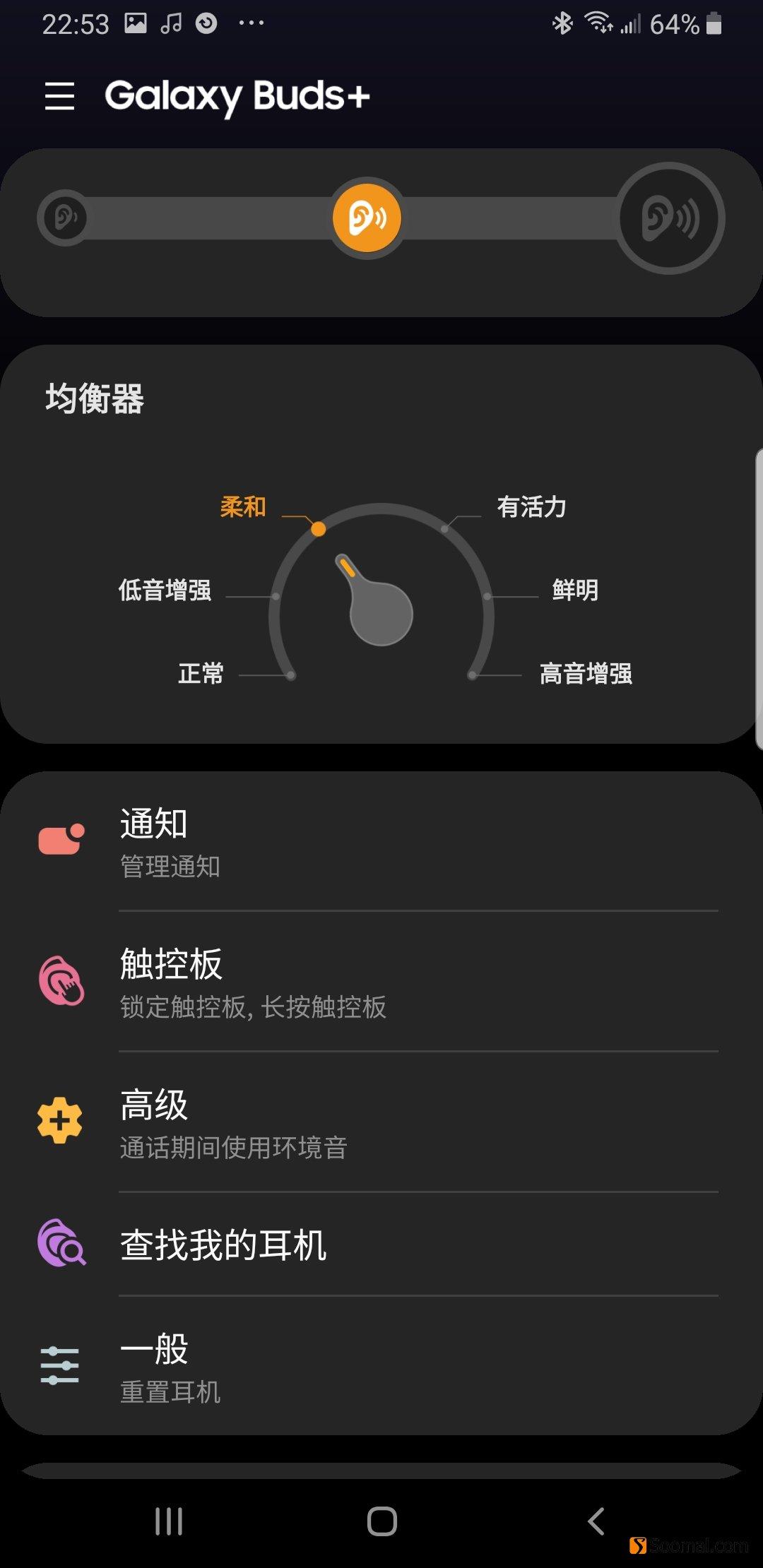Image resolution: width=763 pixels, height=1568 pixels.
Task: Set ambient sound to the lowest level
Action: [x=65, y=218]
